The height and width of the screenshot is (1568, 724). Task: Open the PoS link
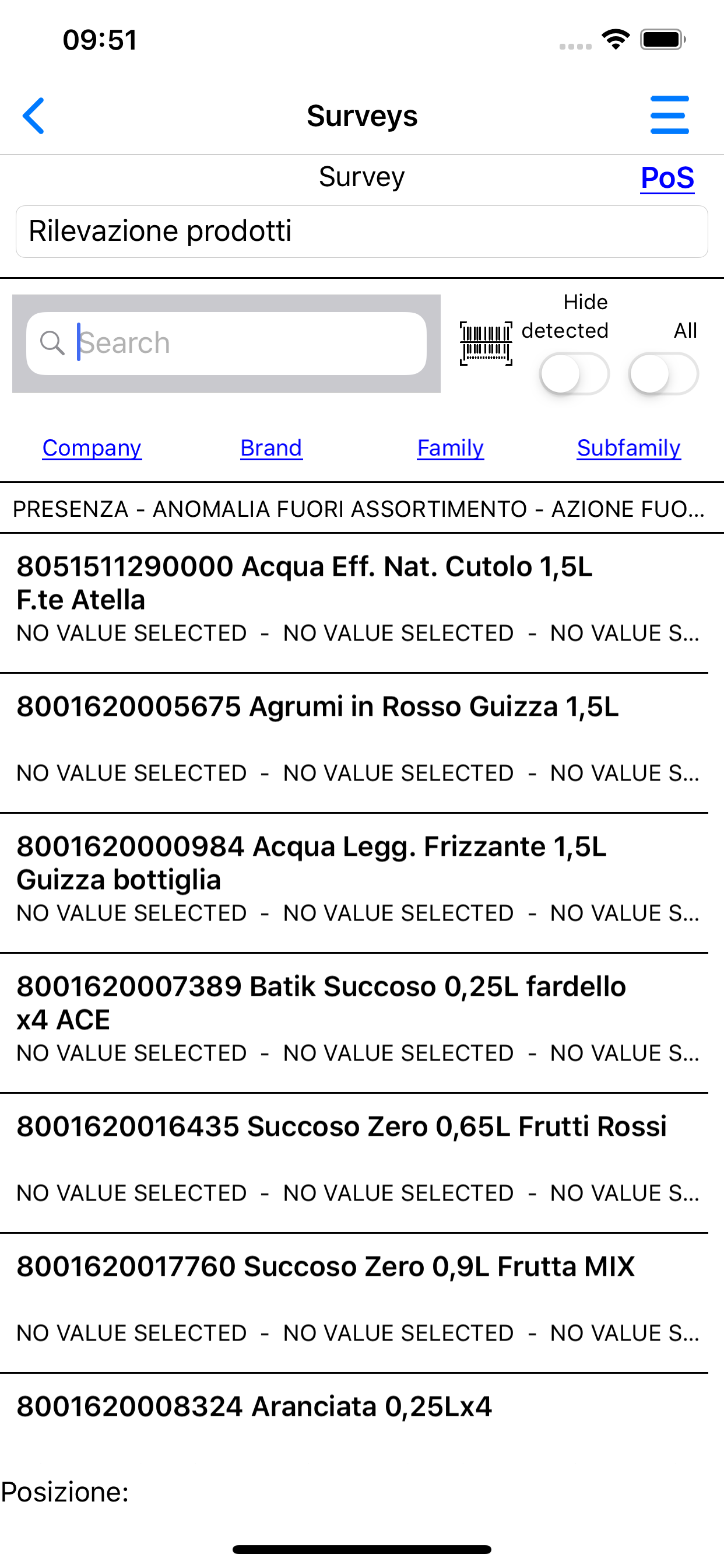coord(667,178)
